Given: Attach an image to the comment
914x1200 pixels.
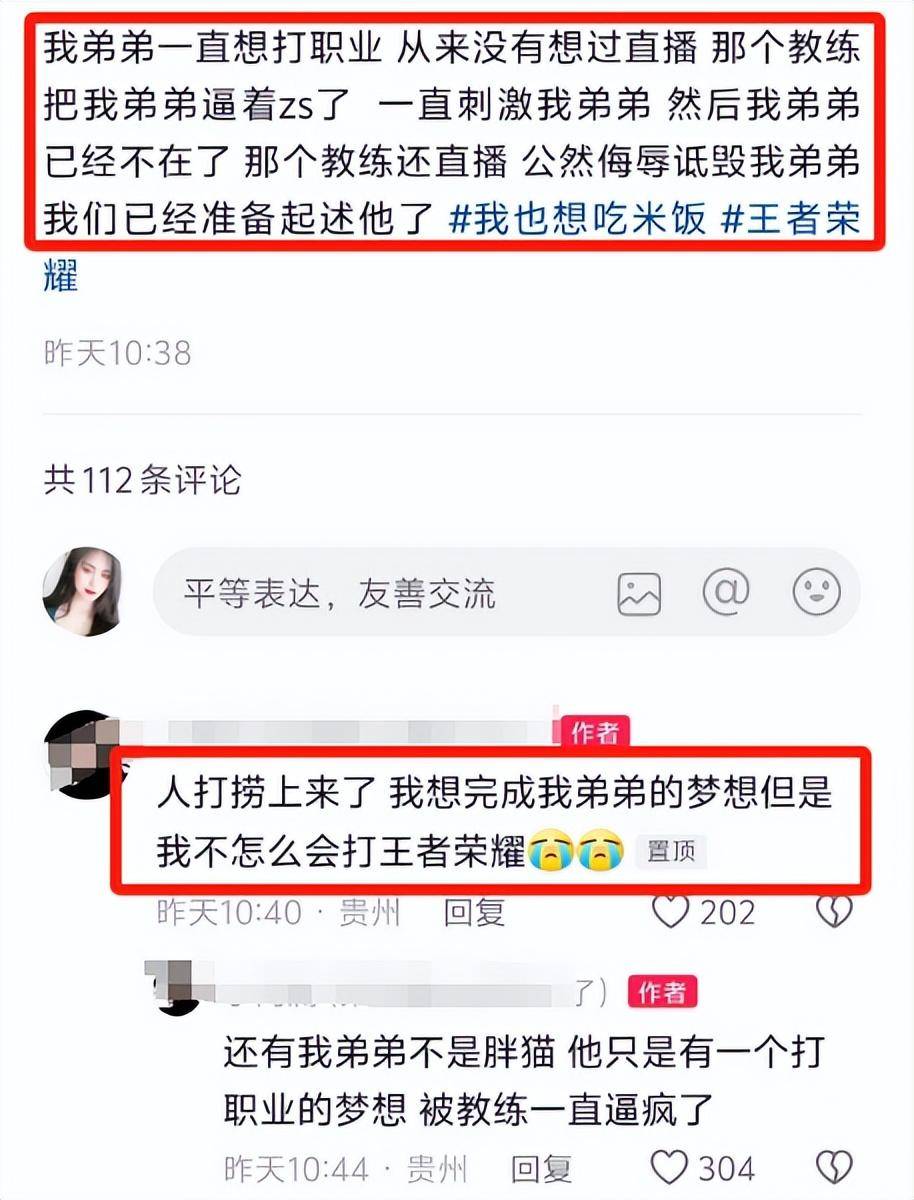Looking at the screenshot, I should click(x=639, y=594).
